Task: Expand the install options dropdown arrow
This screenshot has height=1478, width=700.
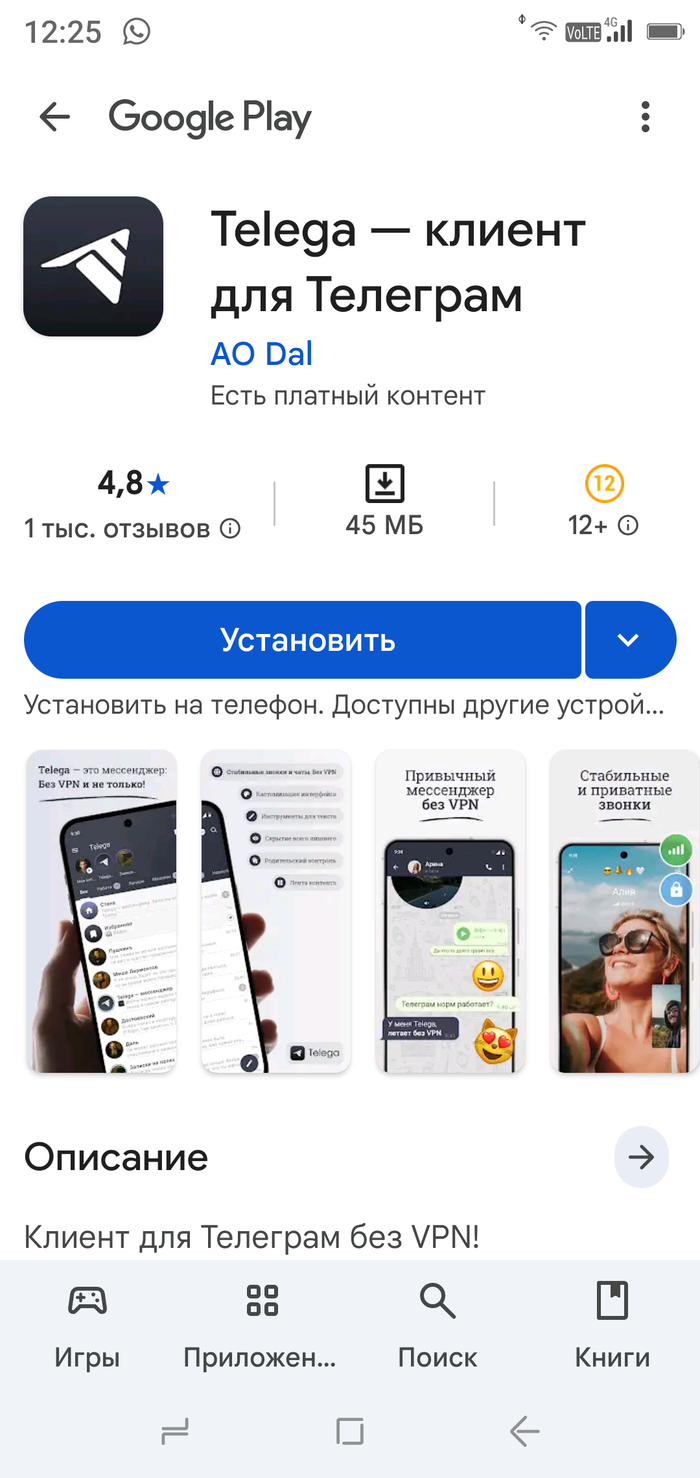Action: tap(629, 640)
